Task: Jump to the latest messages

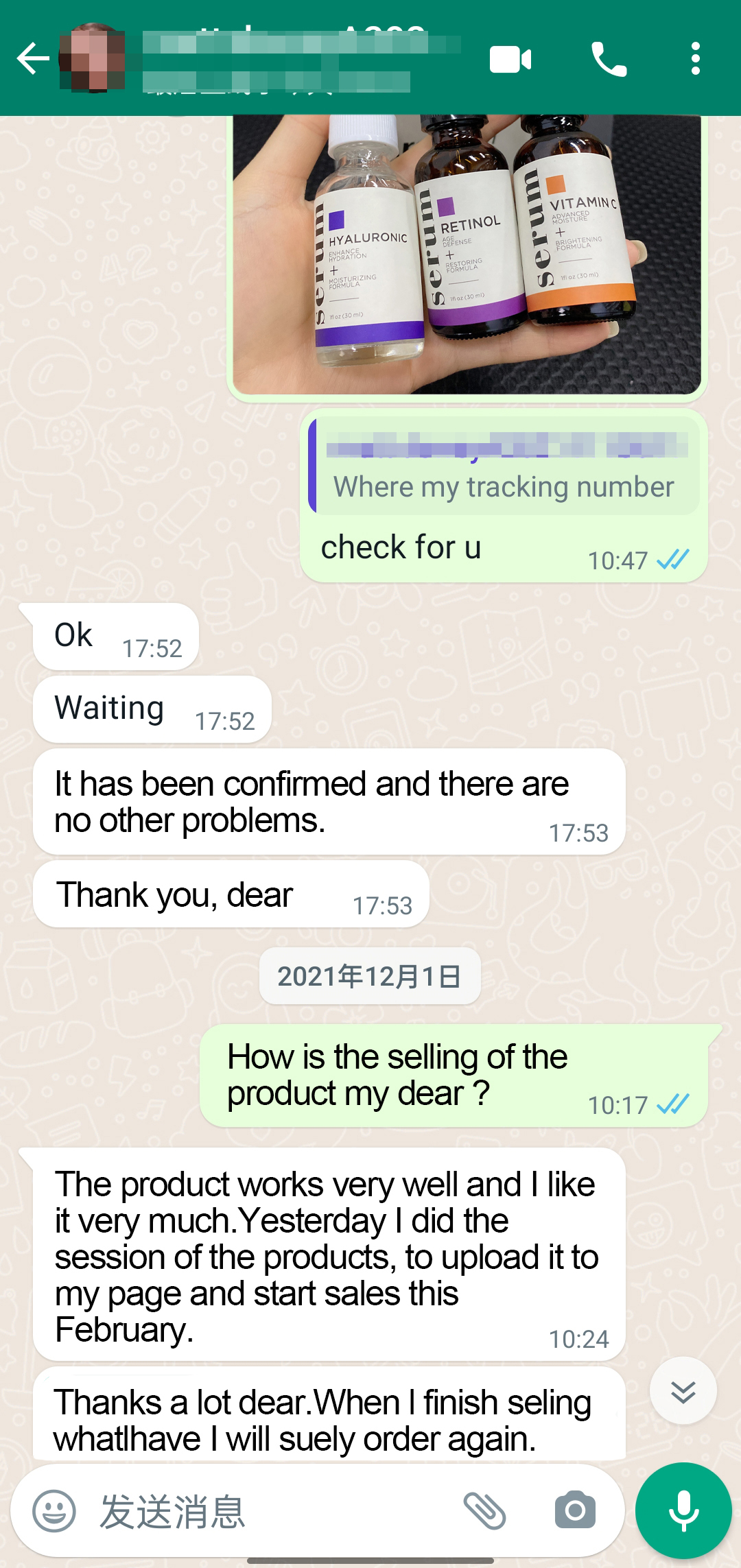Action: tap(683, 1392)
